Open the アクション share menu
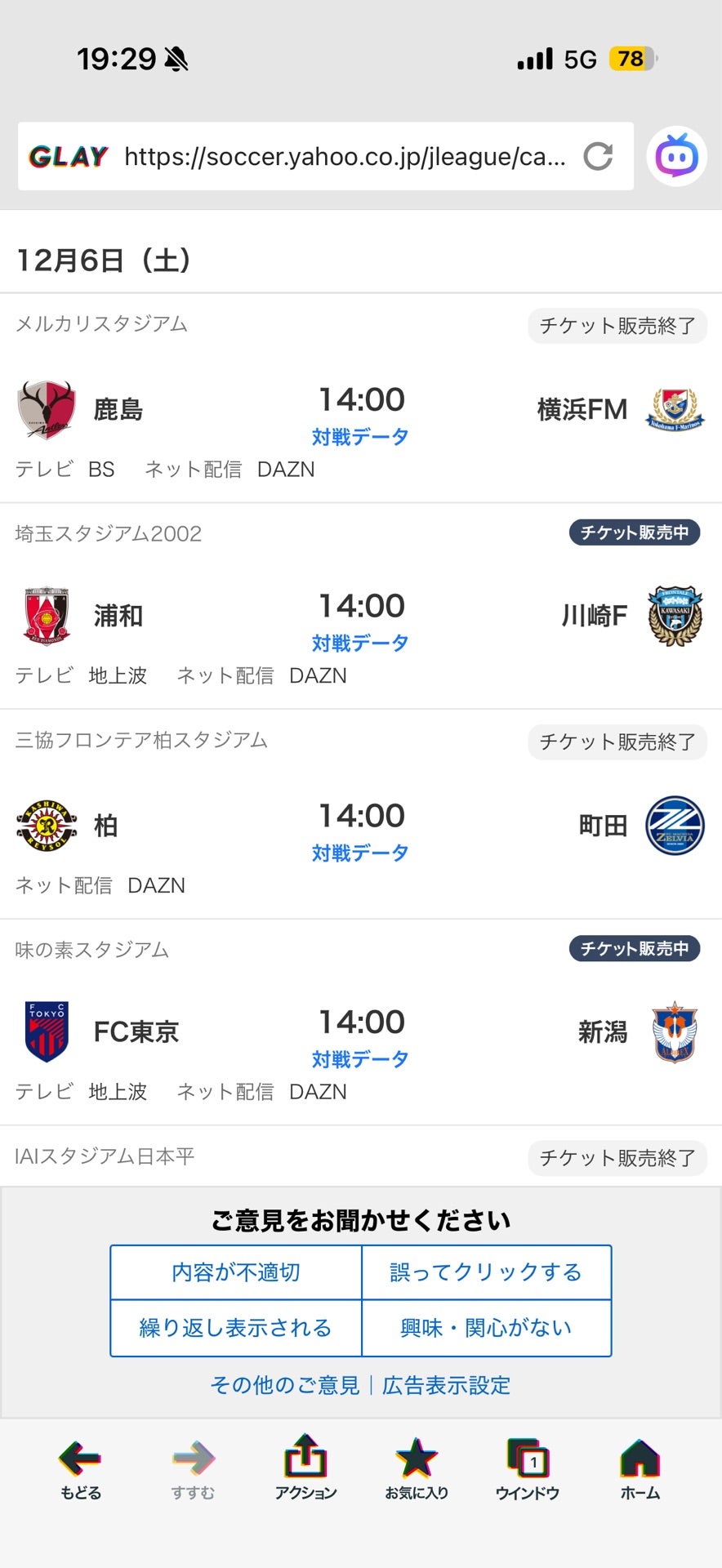 (x=305, y=1468)
